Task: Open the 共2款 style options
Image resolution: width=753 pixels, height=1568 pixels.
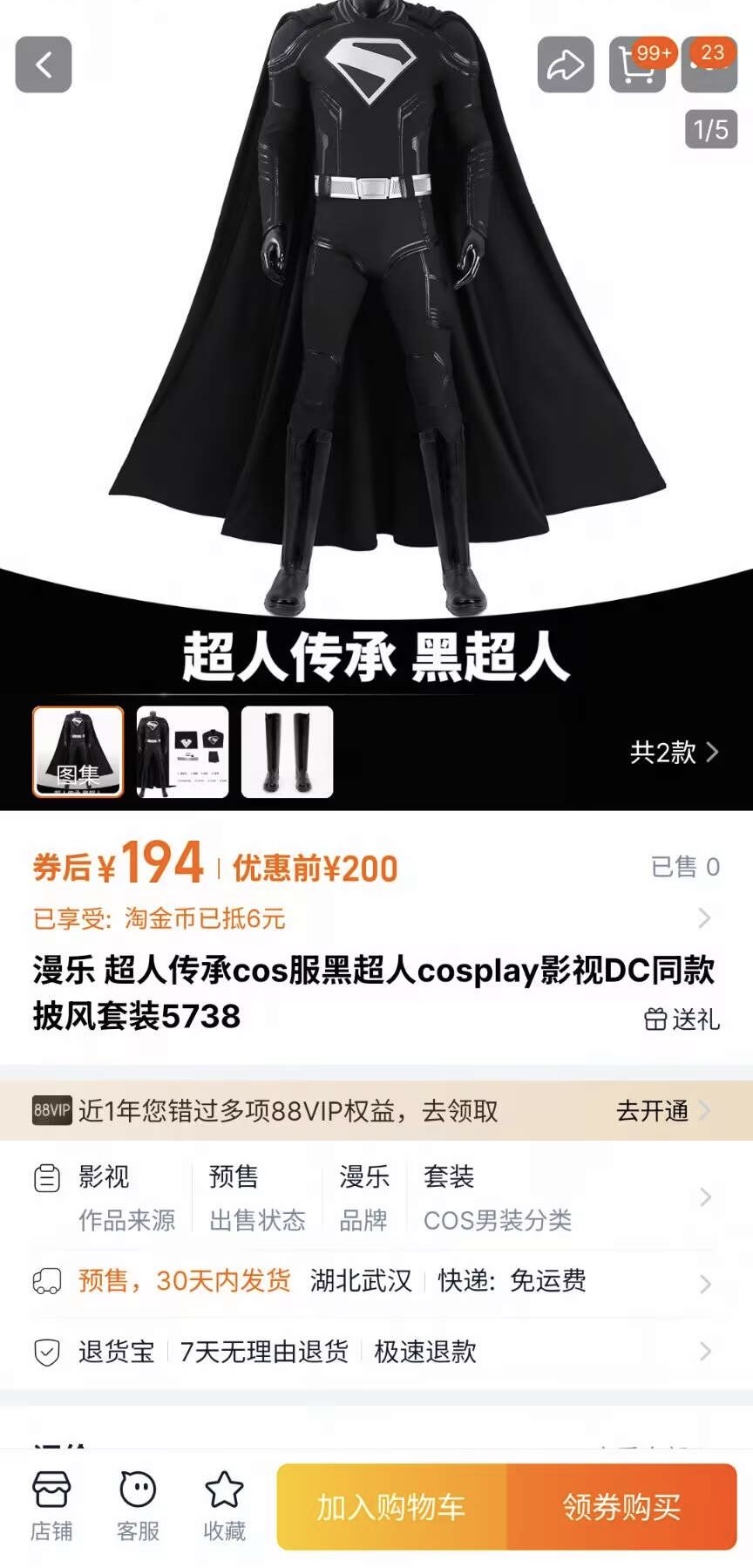Action: point(674,752)
